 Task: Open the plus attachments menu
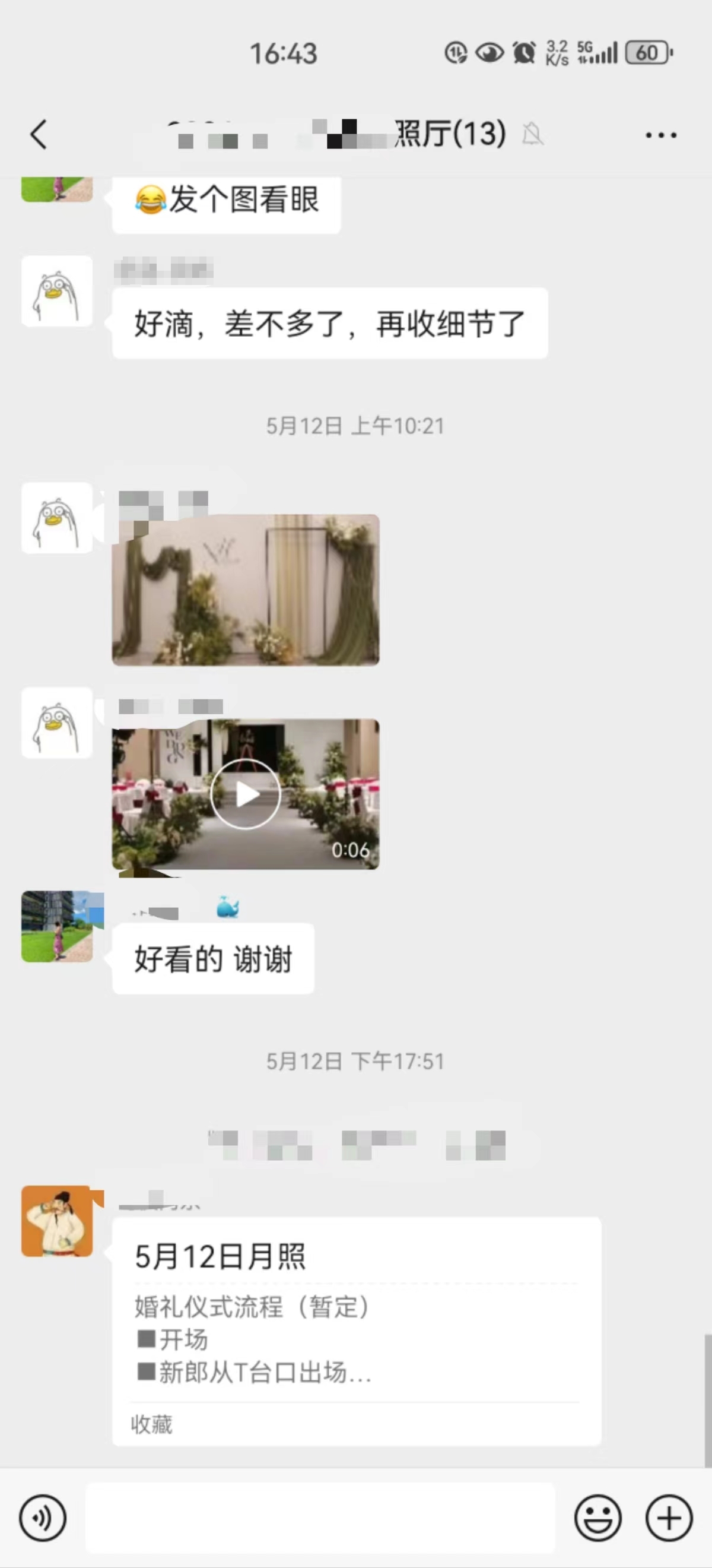669,1518
